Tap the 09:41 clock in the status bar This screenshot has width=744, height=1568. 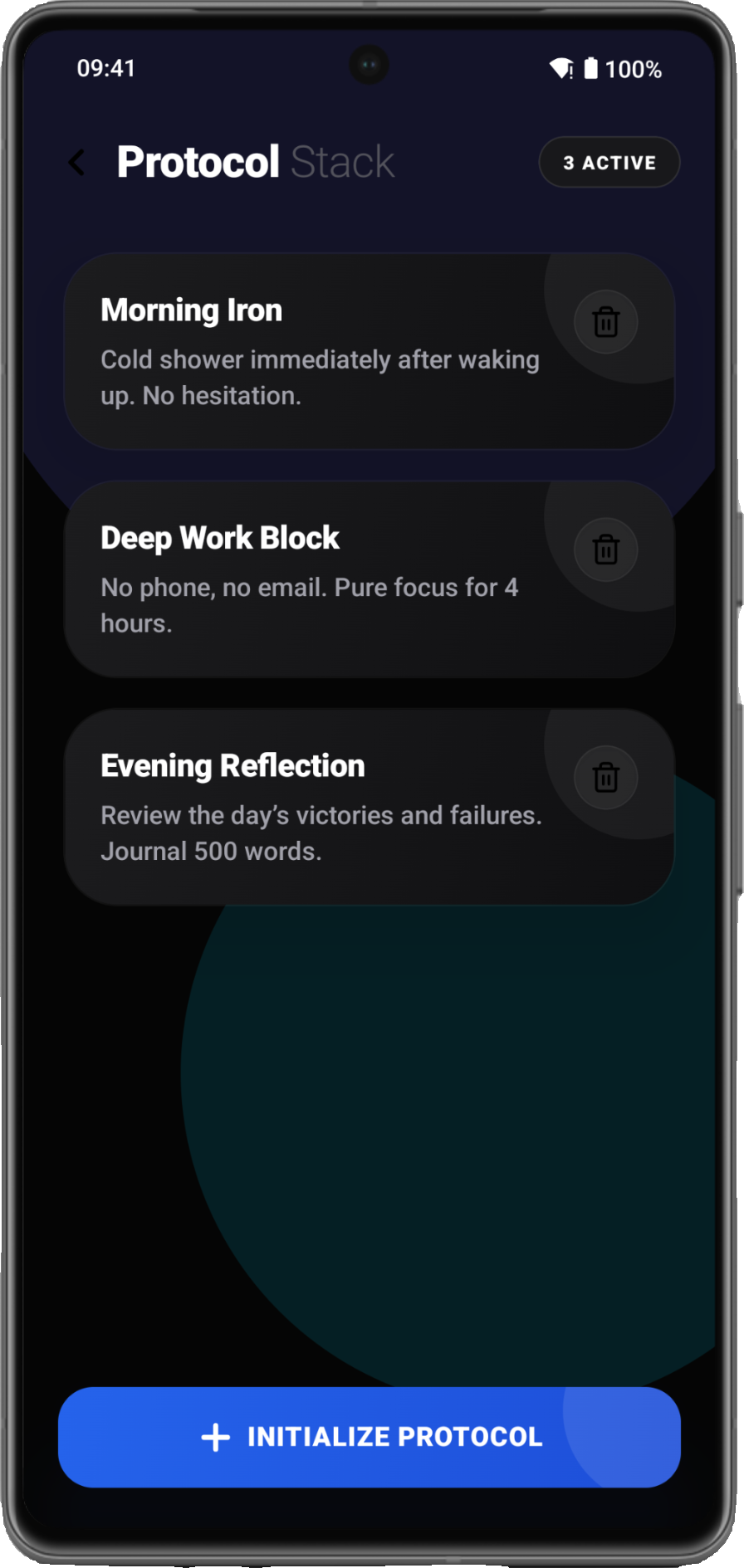[106, 70]
